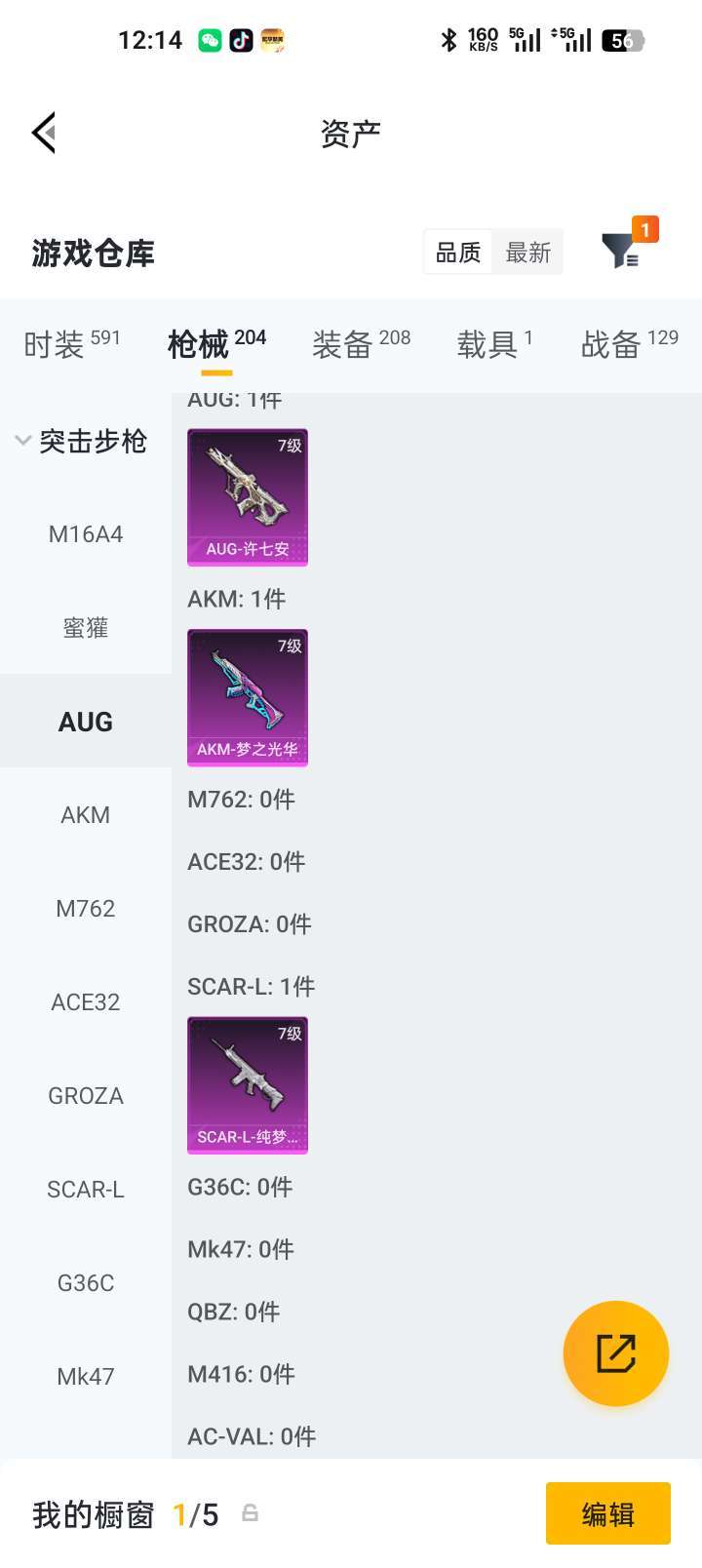Switch to the 装备 tab
This screenshot has width=702, height=1568.
(361, 343)
